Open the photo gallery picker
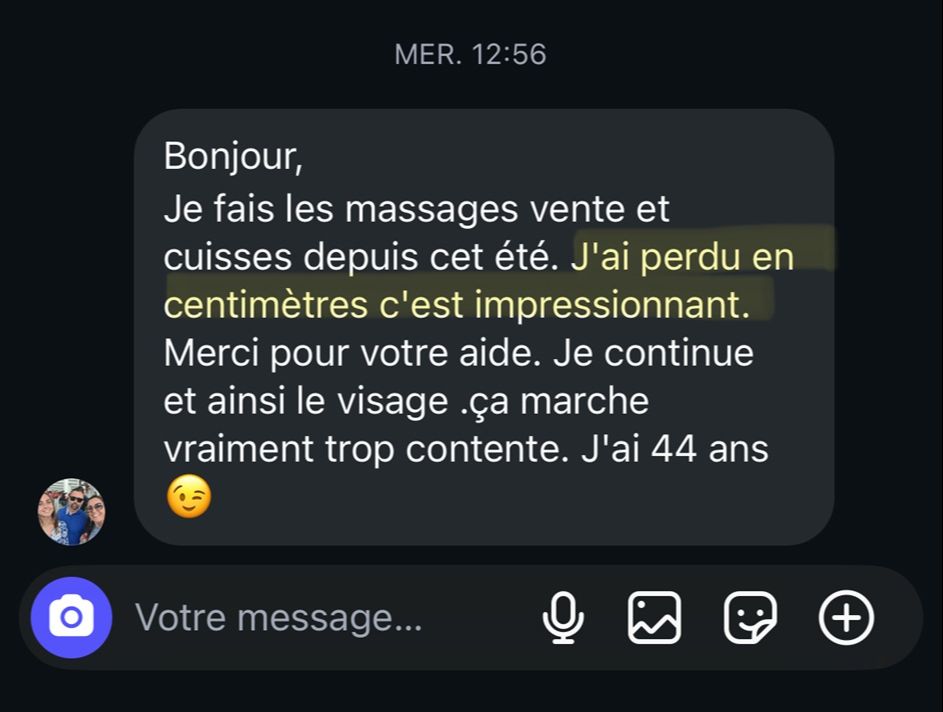 pos(654,617)
